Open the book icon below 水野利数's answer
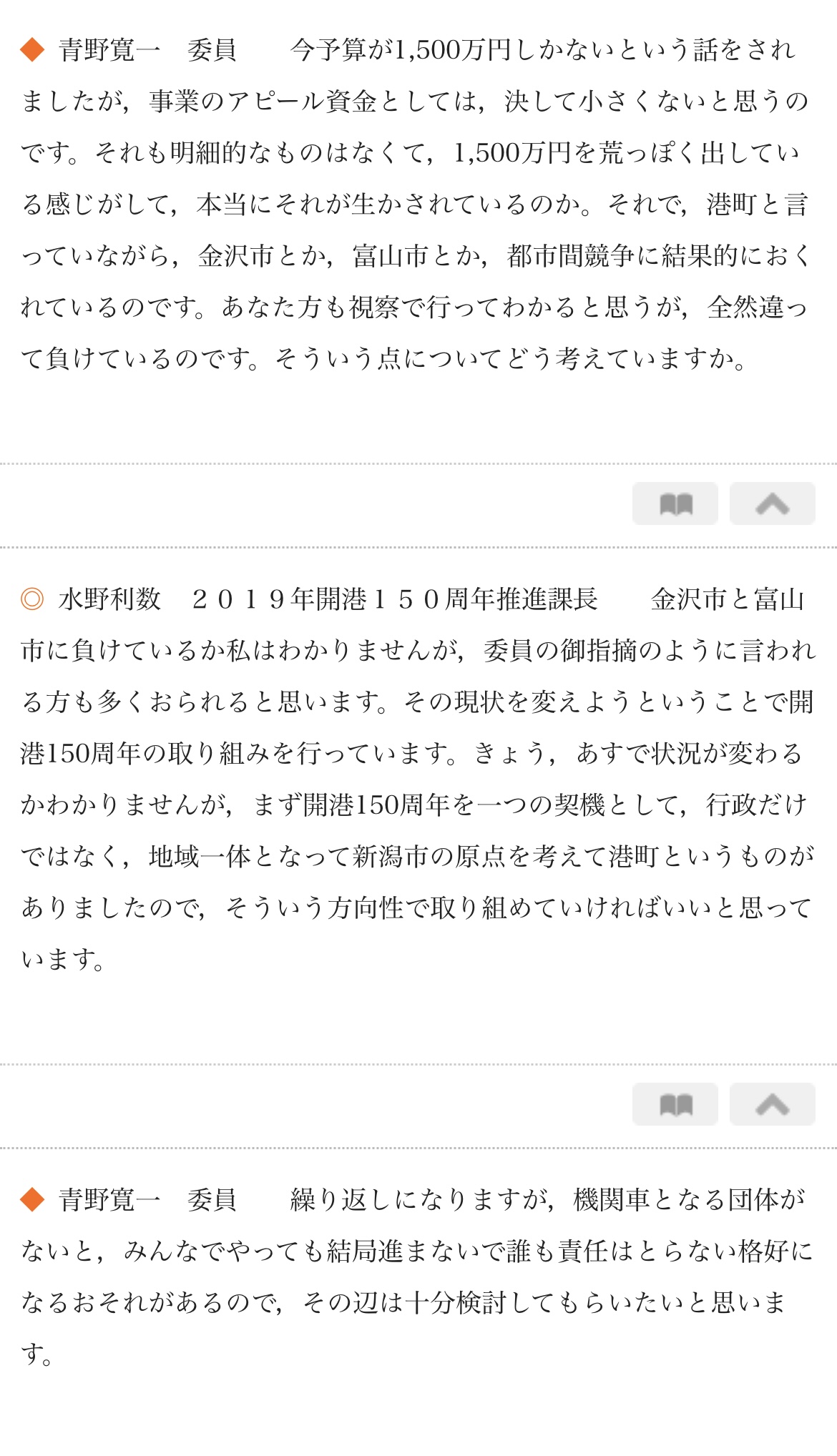The height and width of the screenshot is (1456, 837). coord(675,1105)
